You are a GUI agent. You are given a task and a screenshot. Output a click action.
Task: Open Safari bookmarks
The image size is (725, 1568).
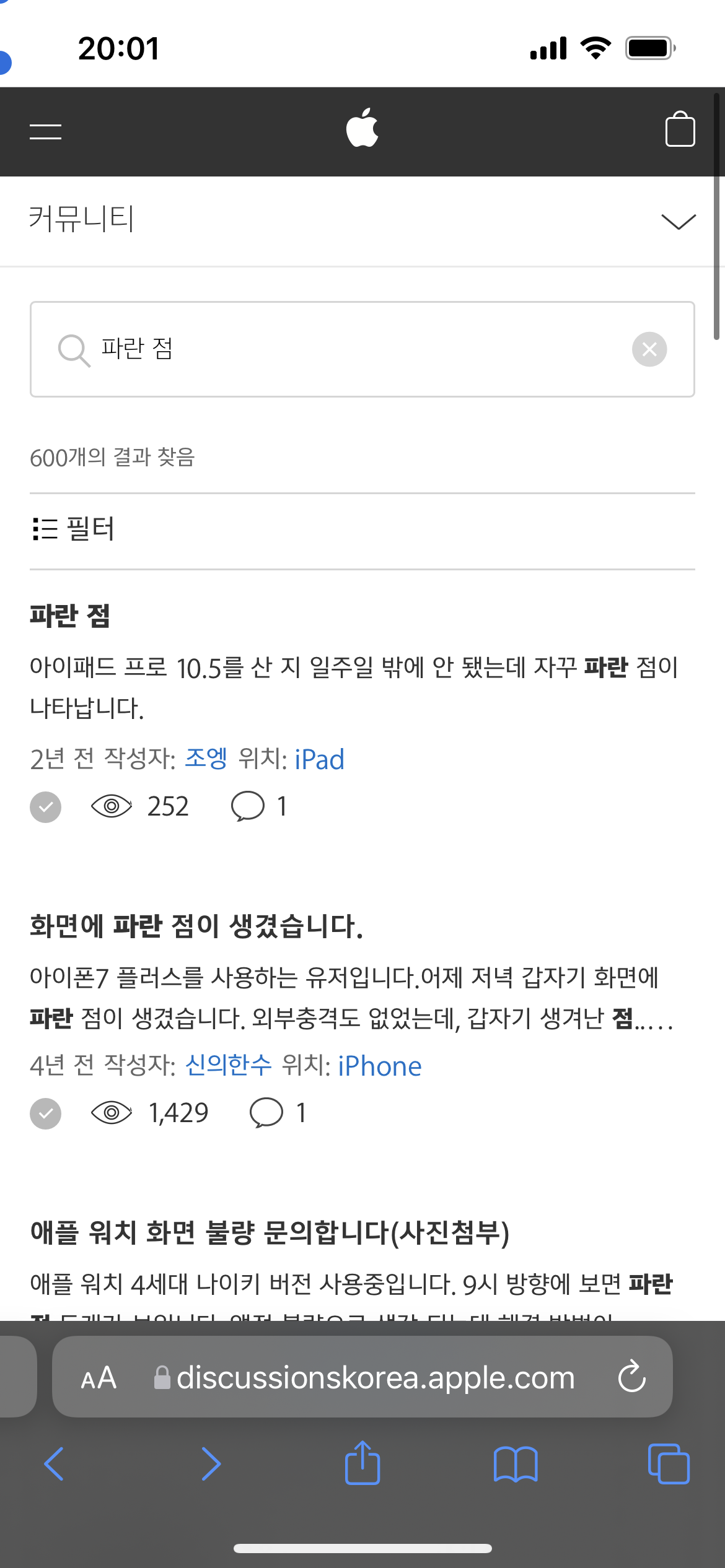[x=515, y=1464]
